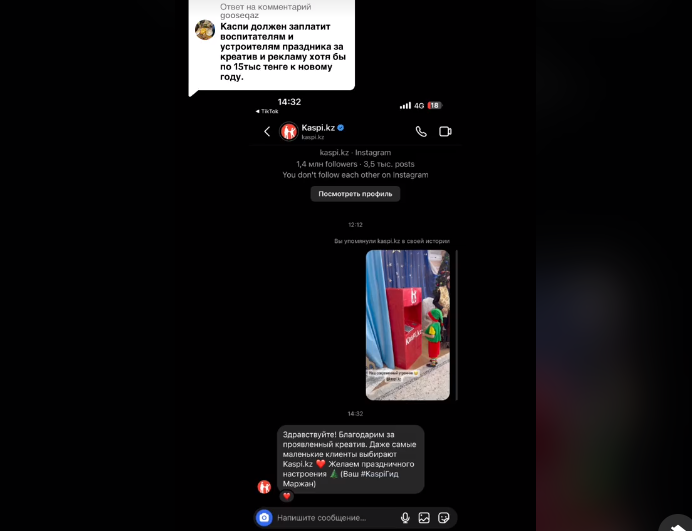Open the shared story mention thumbnail
692x531 pixels.
point(407,324)
